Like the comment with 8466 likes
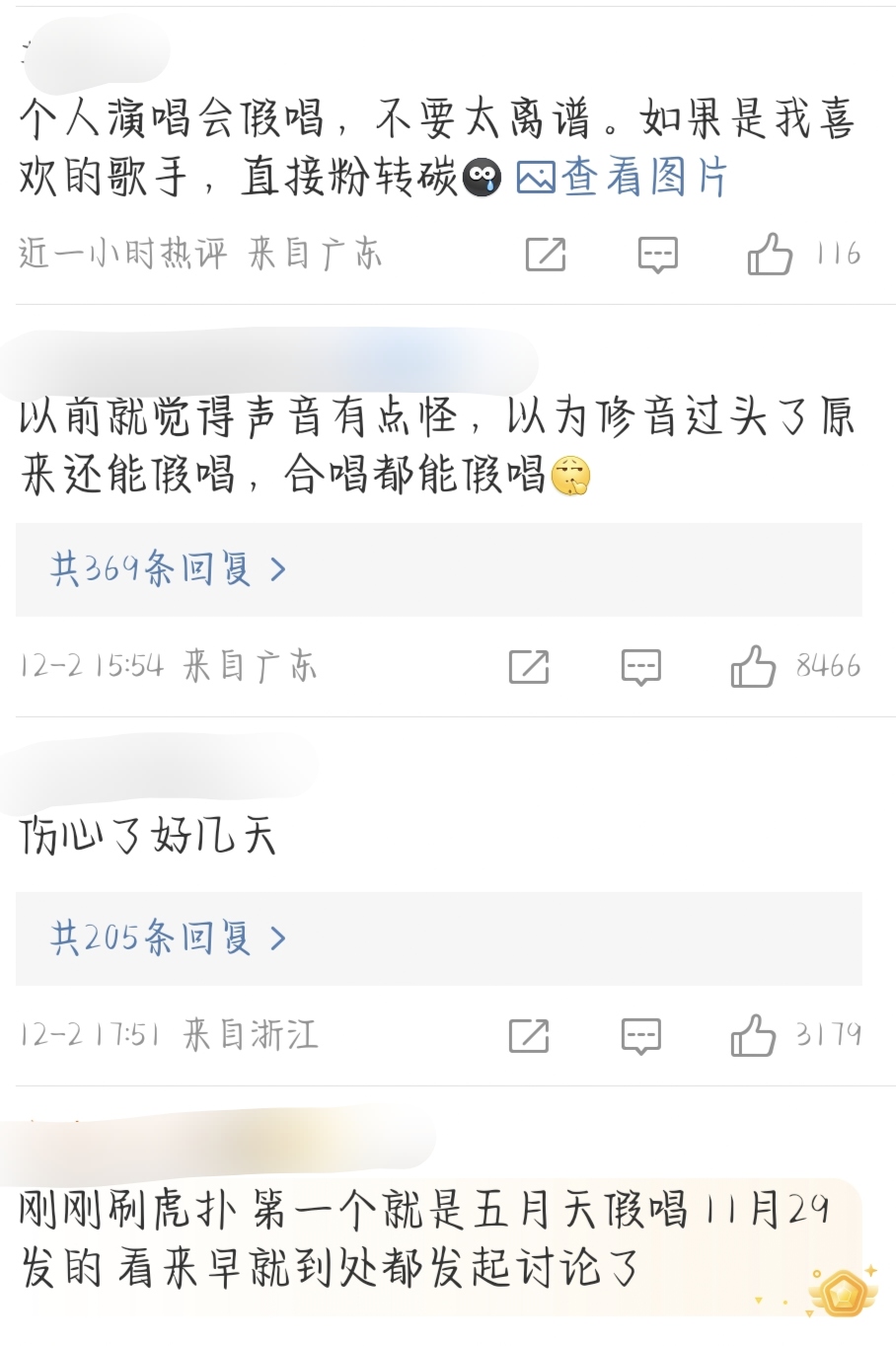The width and height of the screenshot is (896, 1346). [753, 667]
